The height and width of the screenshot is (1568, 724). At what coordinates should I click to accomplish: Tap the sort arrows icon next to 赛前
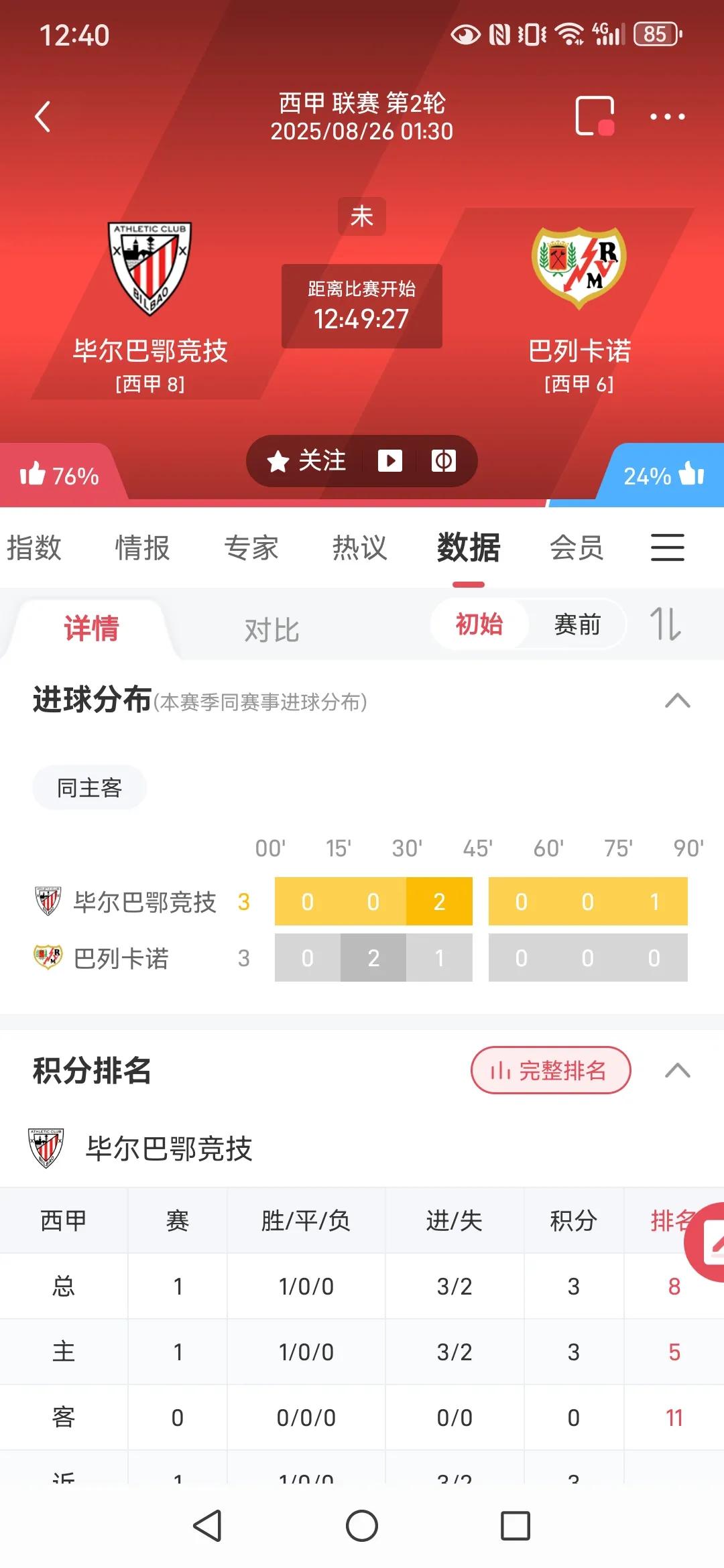coord(666,624)
